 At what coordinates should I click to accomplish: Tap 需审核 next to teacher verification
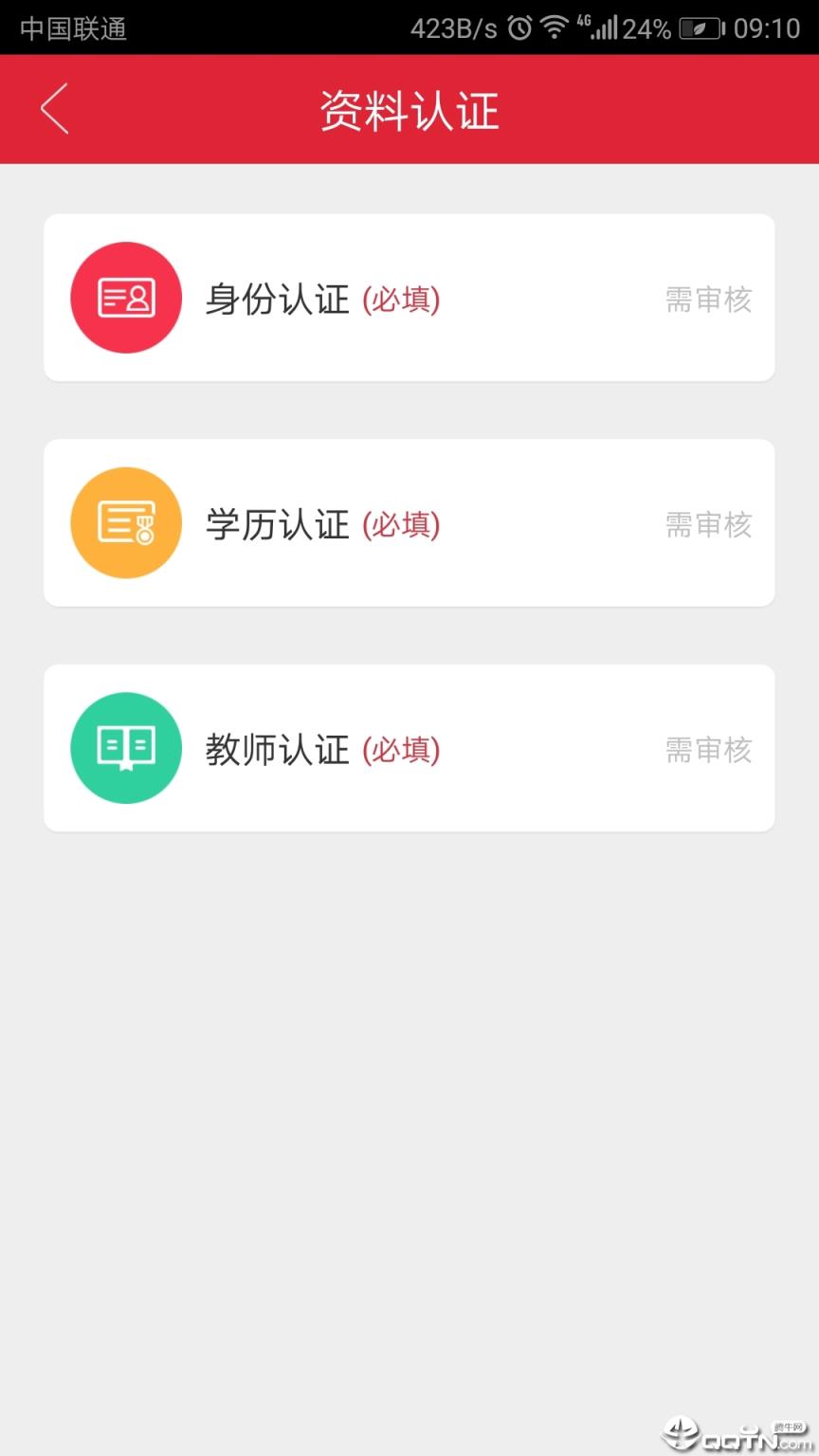click(x=708, y=750)
